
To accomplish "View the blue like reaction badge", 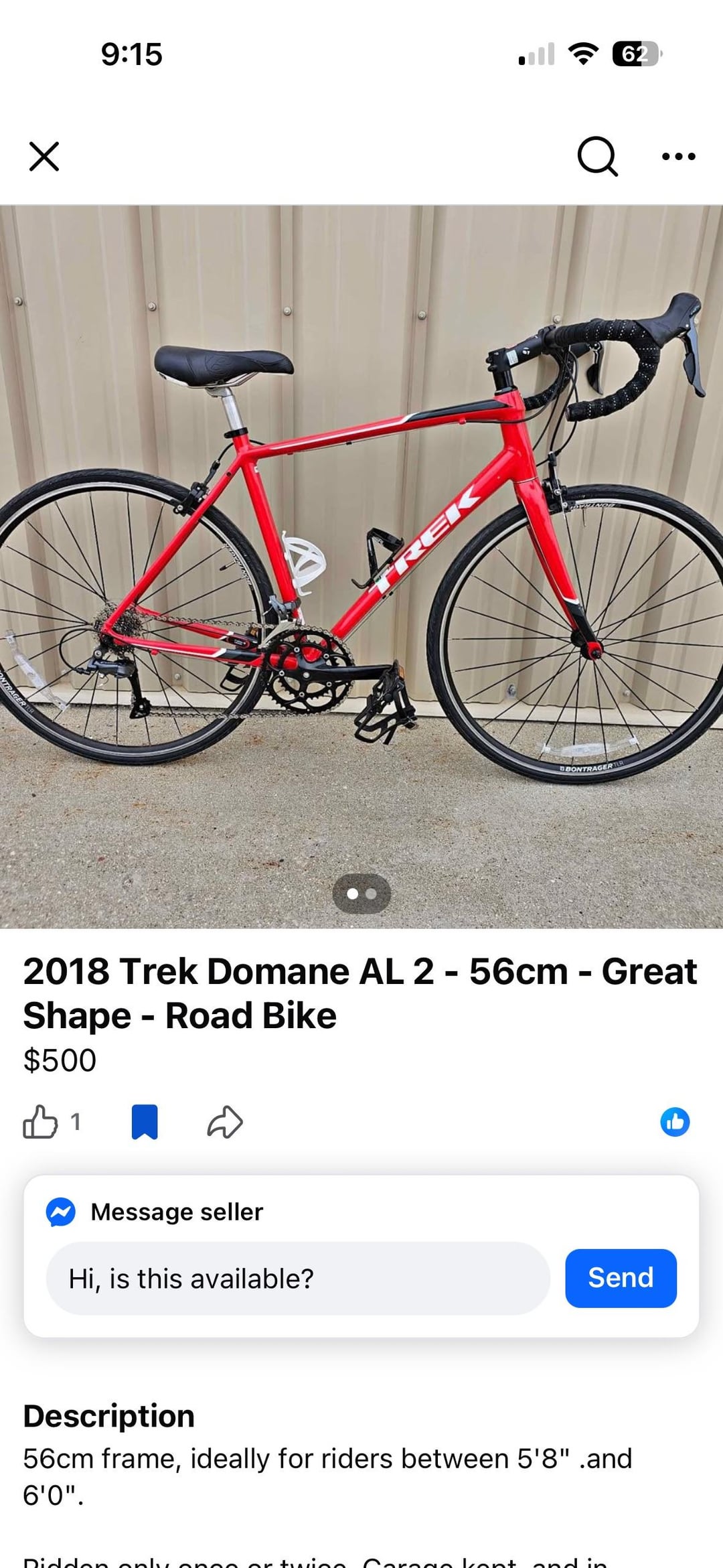I will click(x=675, y=1122).
